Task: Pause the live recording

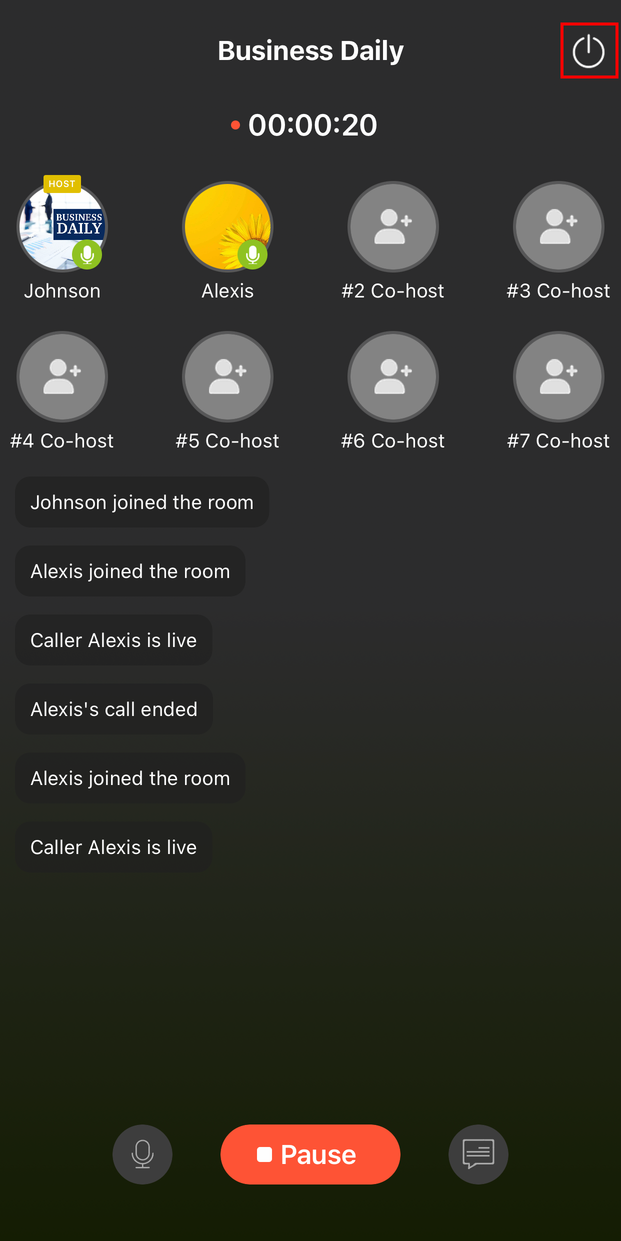Action: [x=310, y=1154]
